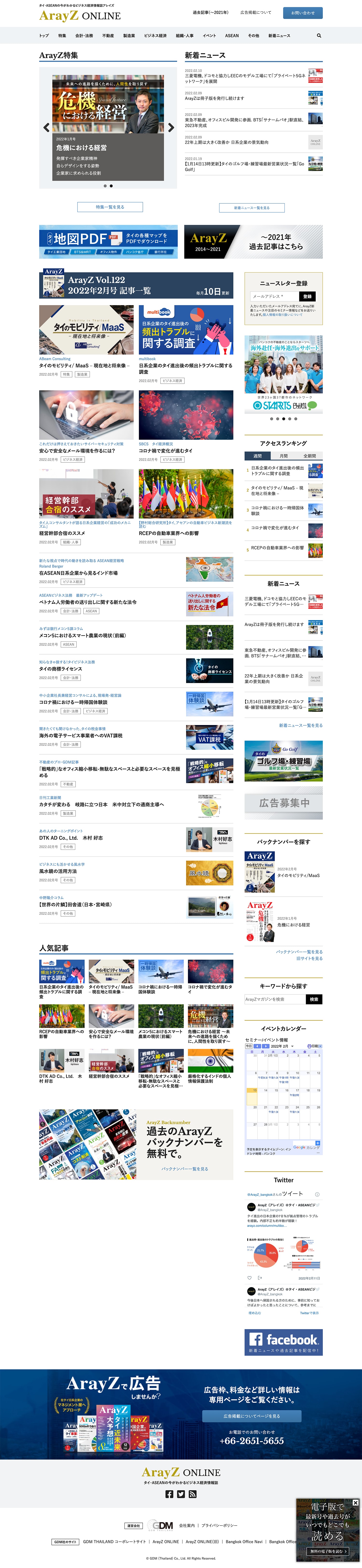Show next slide in the AraYZ特集 carousel

pos(171,128)
